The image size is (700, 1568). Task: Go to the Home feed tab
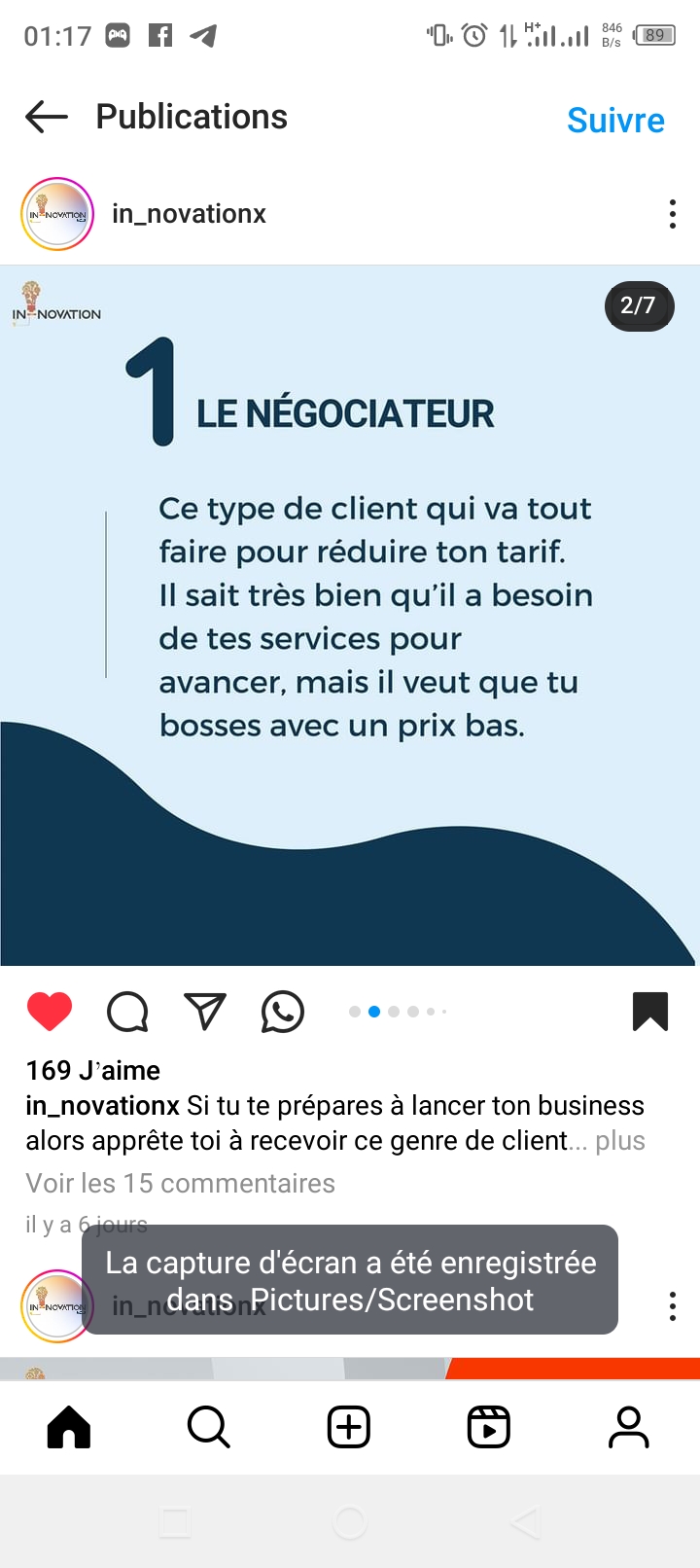tap(69, 1428)
